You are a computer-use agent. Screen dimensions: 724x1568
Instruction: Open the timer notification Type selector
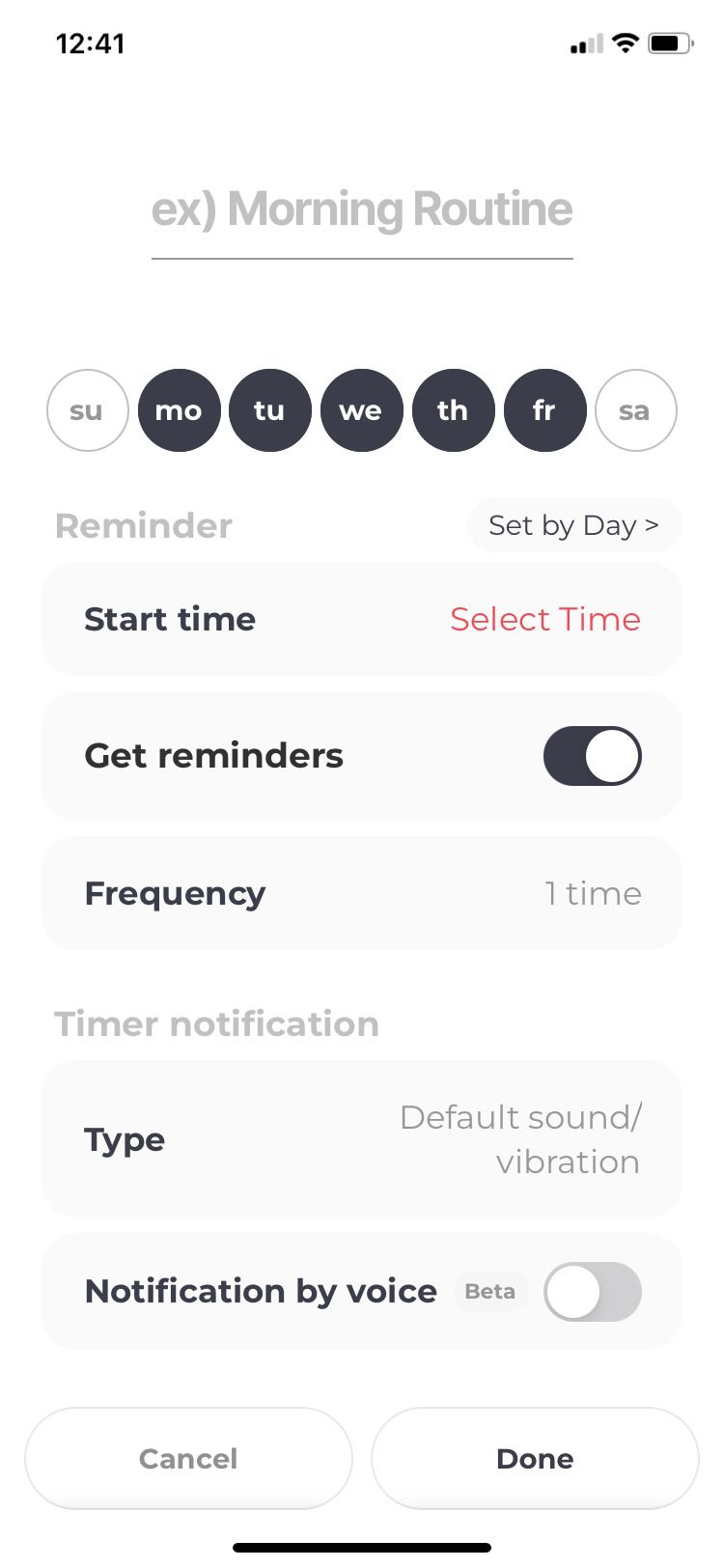[x=362, y=1138]
